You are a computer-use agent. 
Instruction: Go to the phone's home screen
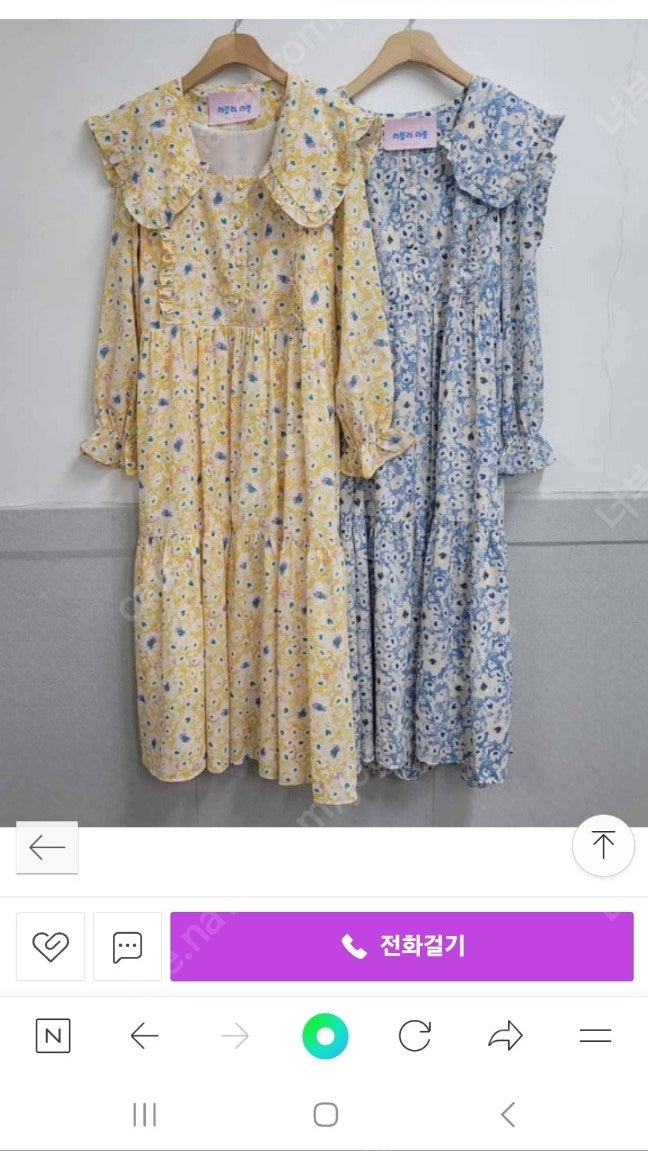pyautogui.click(x=325, y=1115)
